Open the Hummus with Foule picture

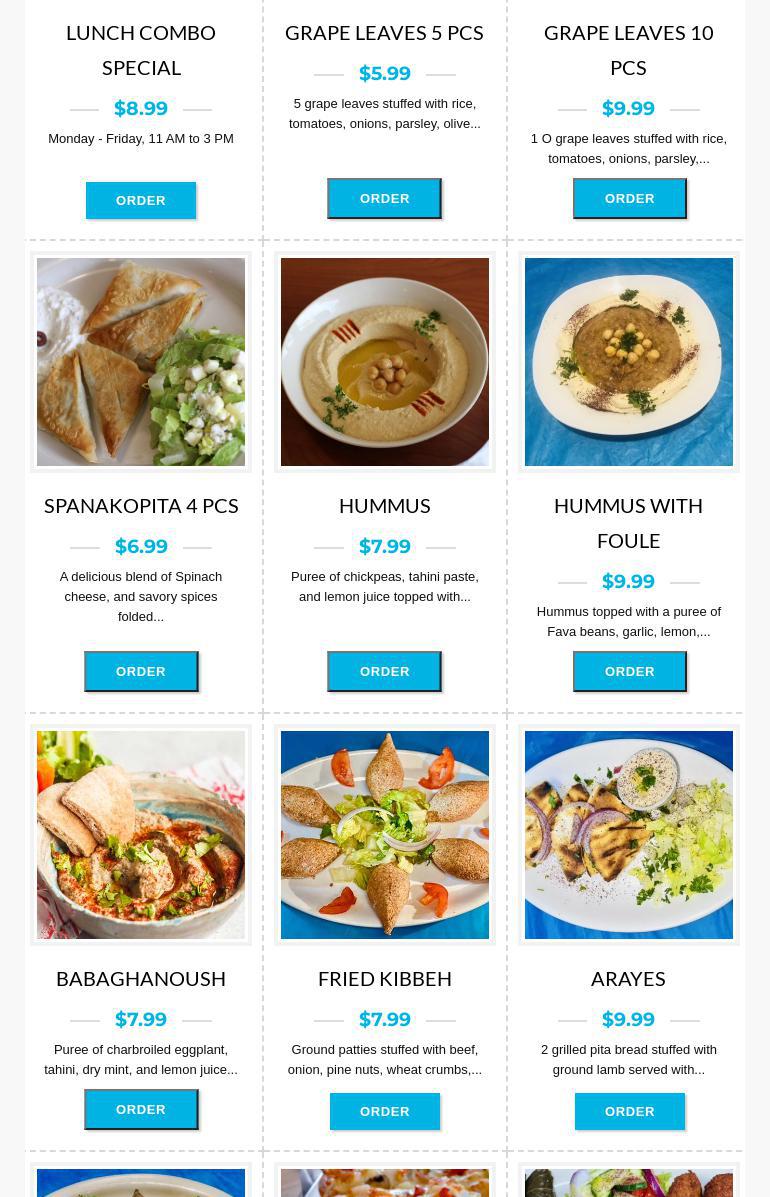point(629,362)
